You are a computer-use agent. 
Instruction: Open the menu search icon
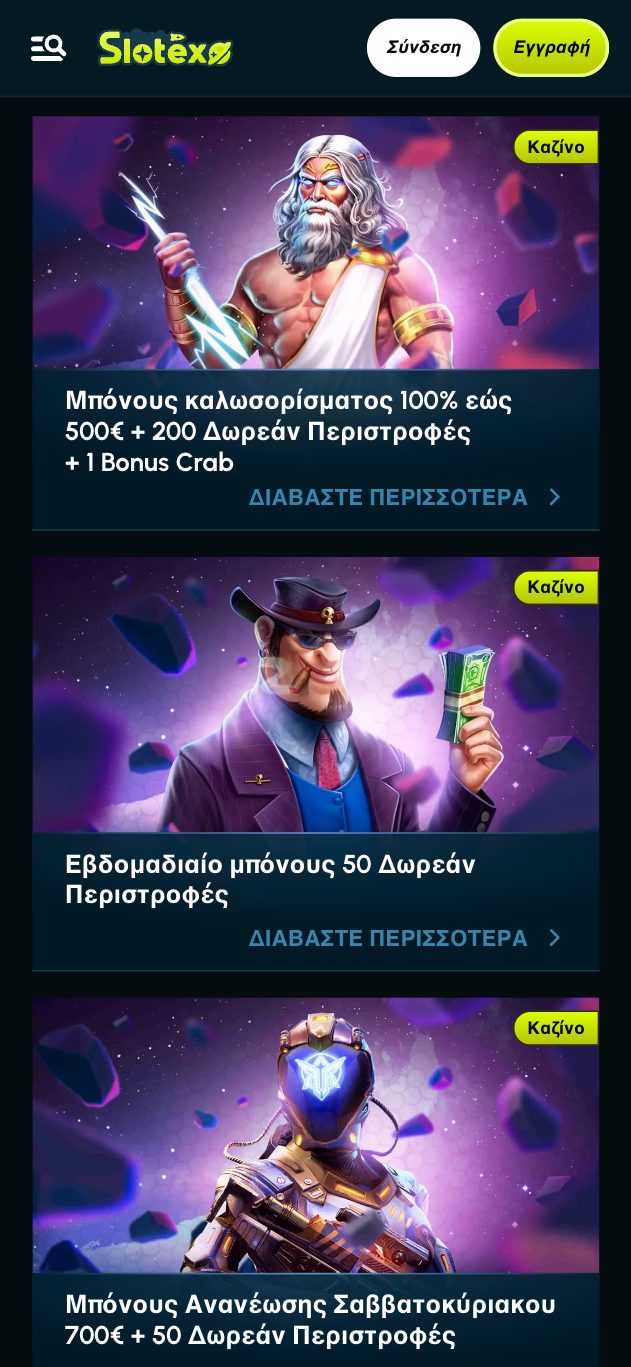(48, 48)
